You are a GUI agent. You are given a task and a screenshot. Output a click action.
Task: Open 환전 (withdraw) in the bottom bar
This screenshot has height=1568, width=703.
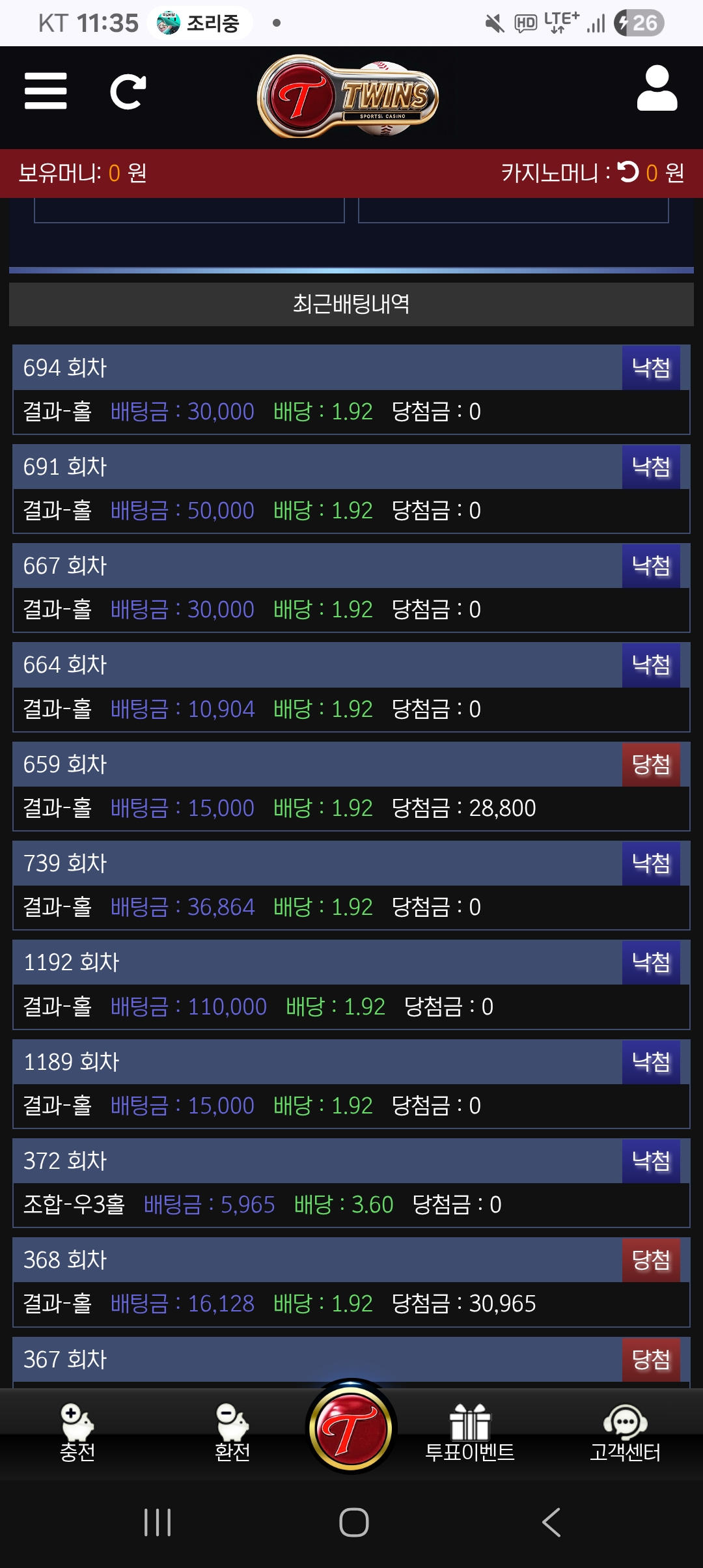[232, 1433]
